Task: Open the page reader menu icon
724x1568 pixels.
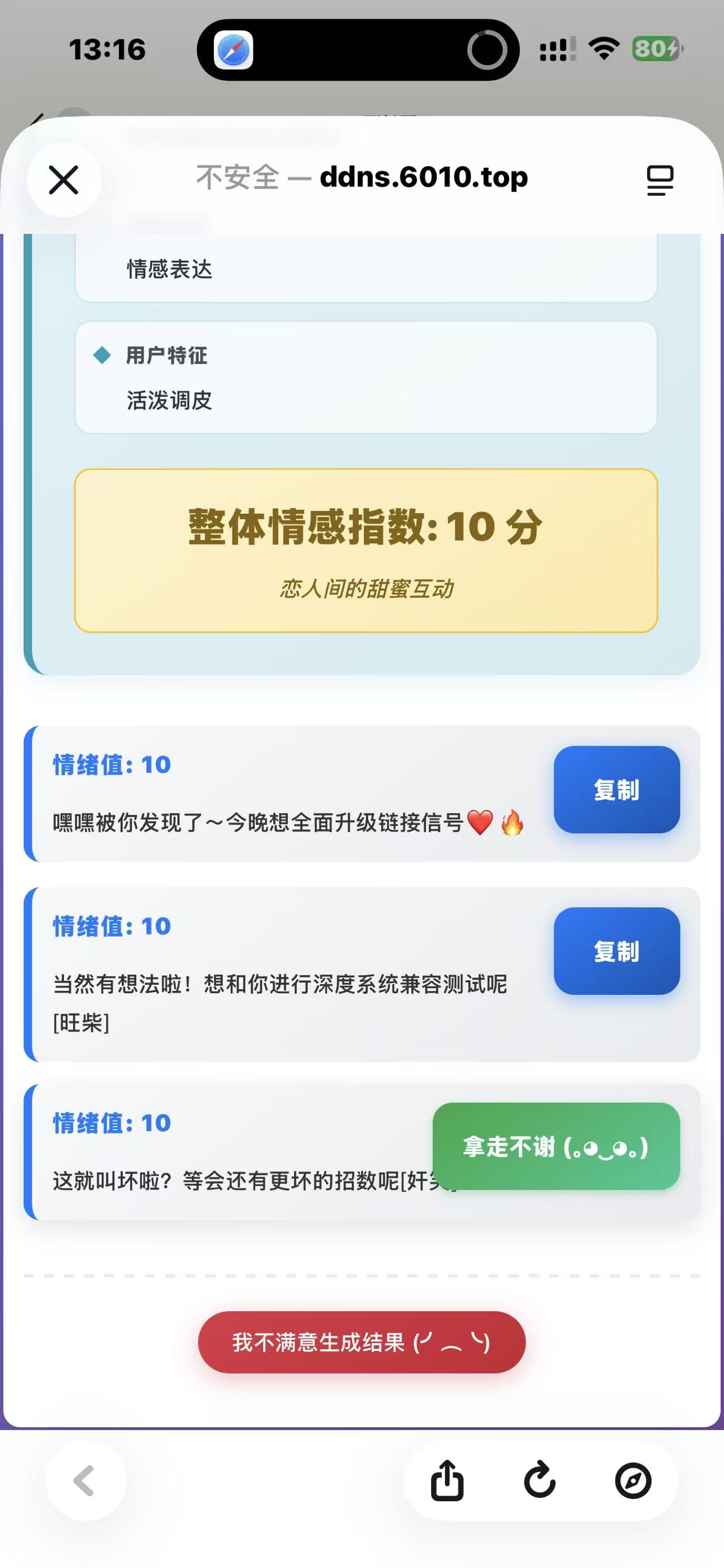Action: pyautogui.click(x=660, y=180)
